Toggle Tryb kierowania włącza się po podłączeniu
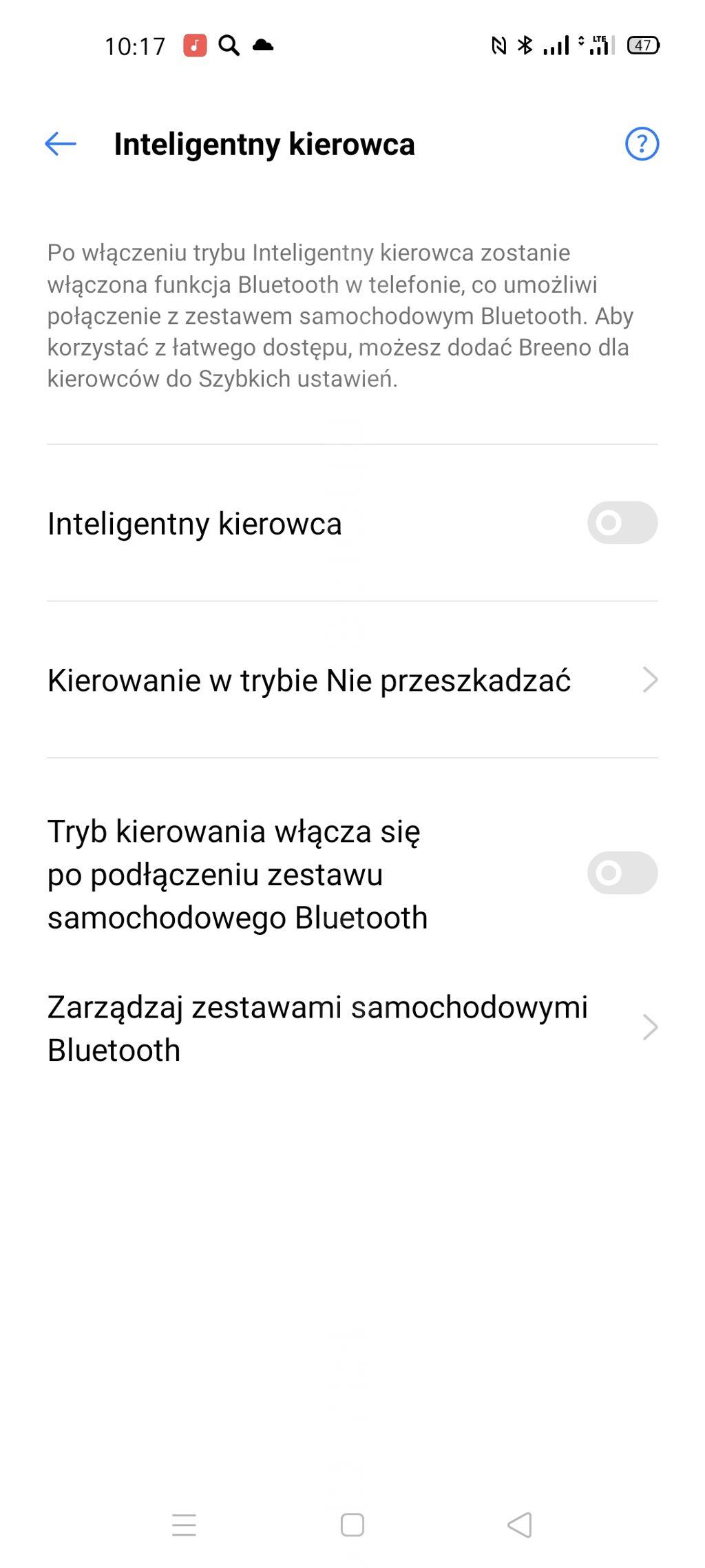The image size is (705, 1568). [622, 873]
